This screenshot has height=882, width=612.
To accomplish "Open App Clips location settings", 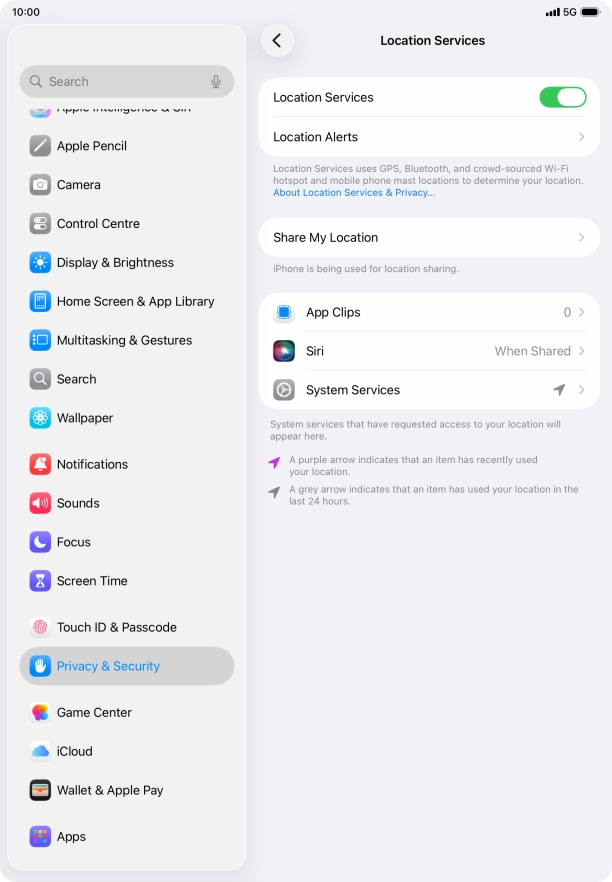I will (x=429, y=313).
